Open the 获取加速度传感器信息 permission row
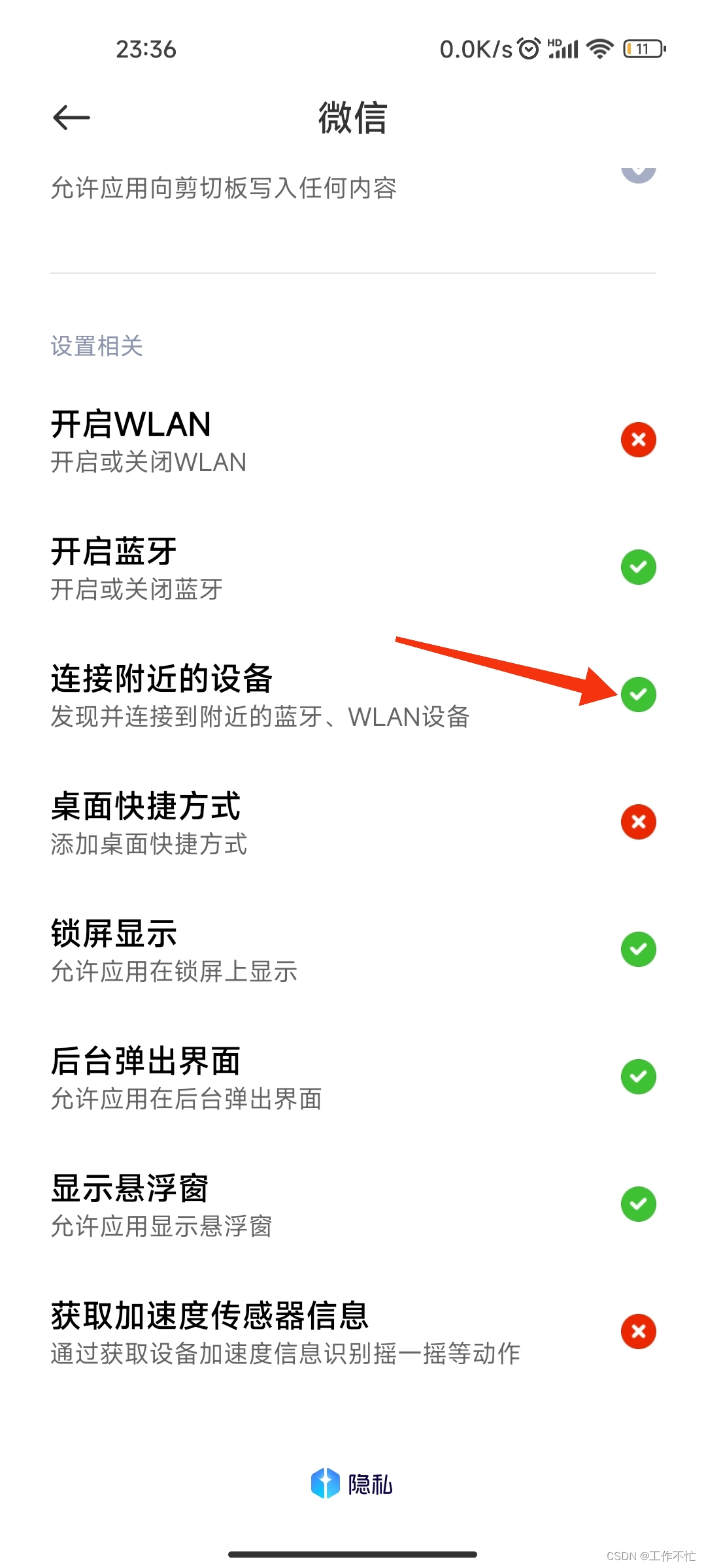Screen dimensions: 706x1568 (x=353, y=1332)
